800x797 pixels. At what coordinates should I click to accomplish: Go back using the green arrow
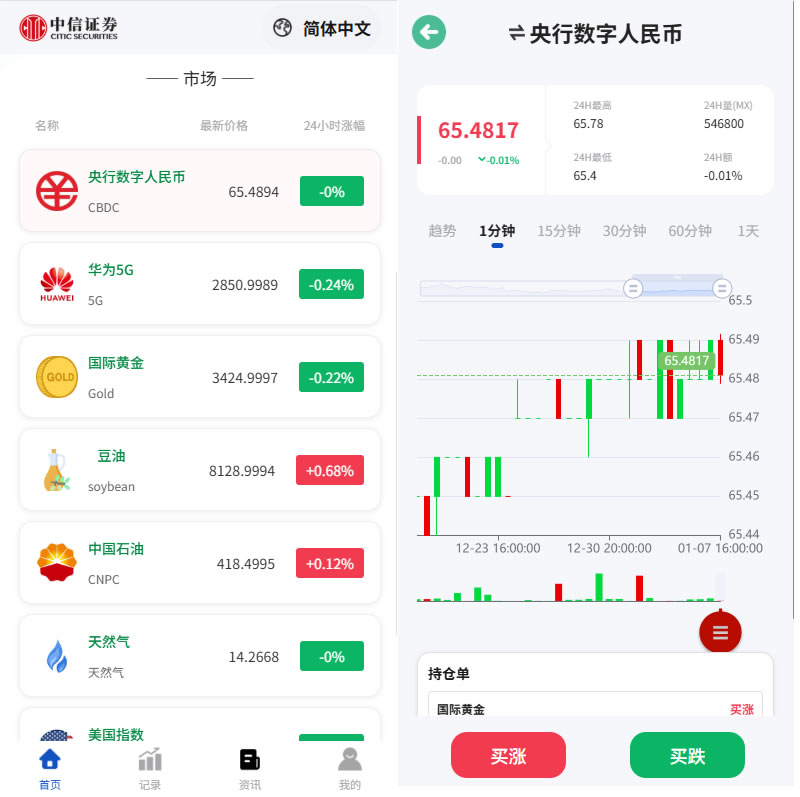[x=429, y=33]
